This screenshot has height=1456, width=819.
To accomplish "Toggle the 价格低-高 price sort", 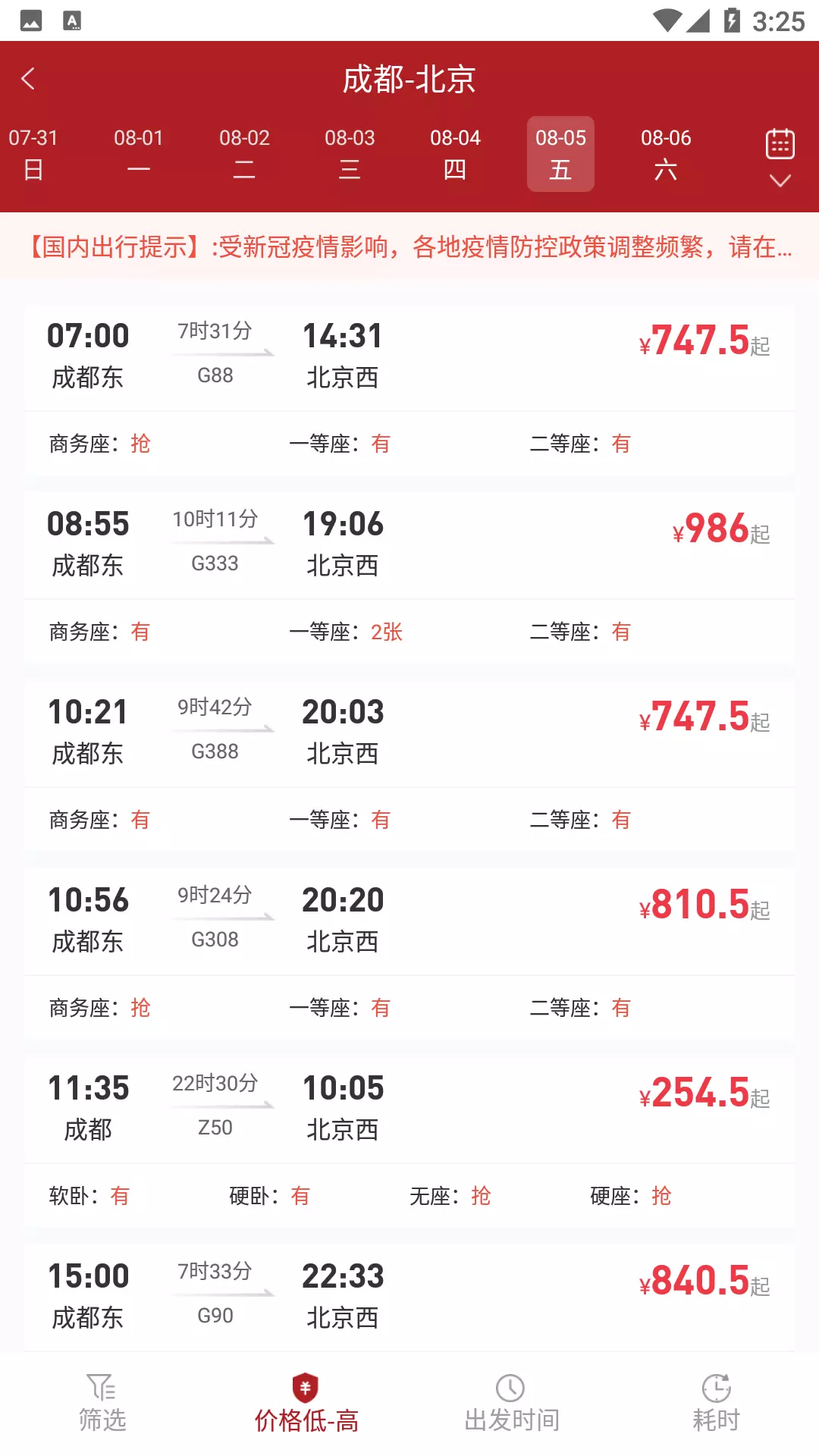I will point(306,1403).
